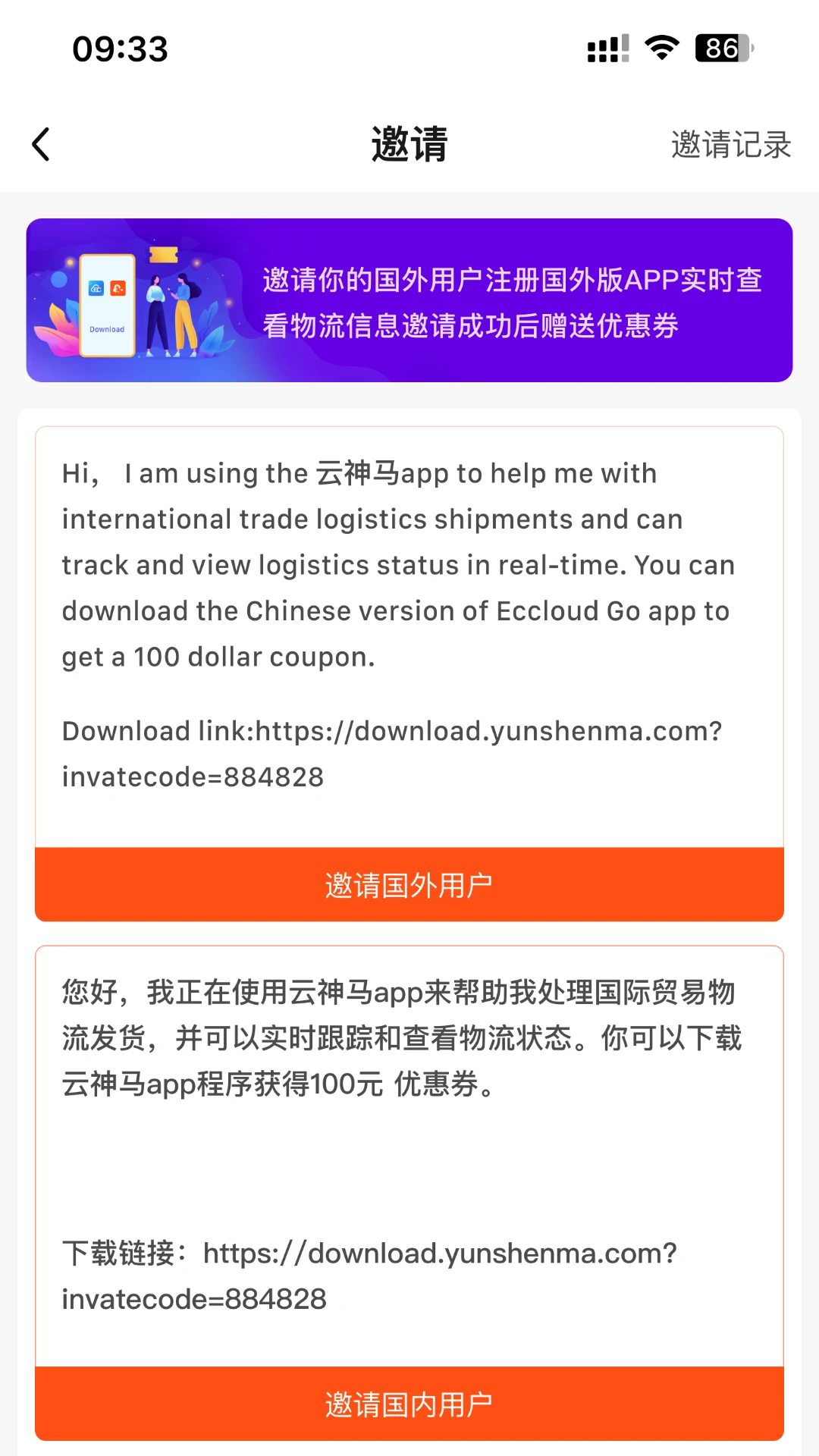Screen dimensions: 819x1456
Task: Tap the phone illustration in the purple banner
Action: coord(106,303)
